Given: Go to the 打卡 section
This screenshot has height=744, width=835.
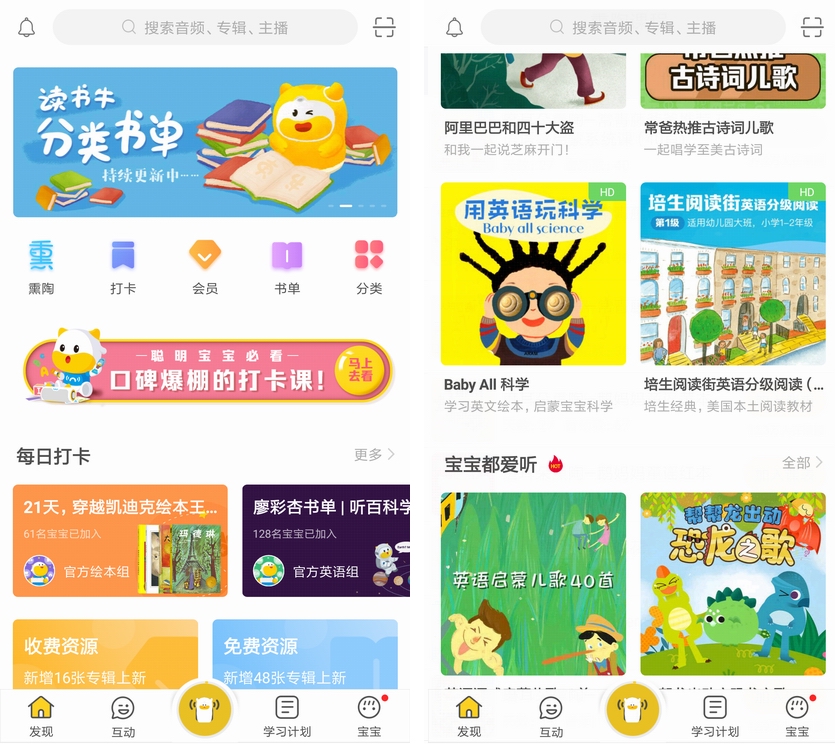Looking at the screenshot, I should click(123, 266).
